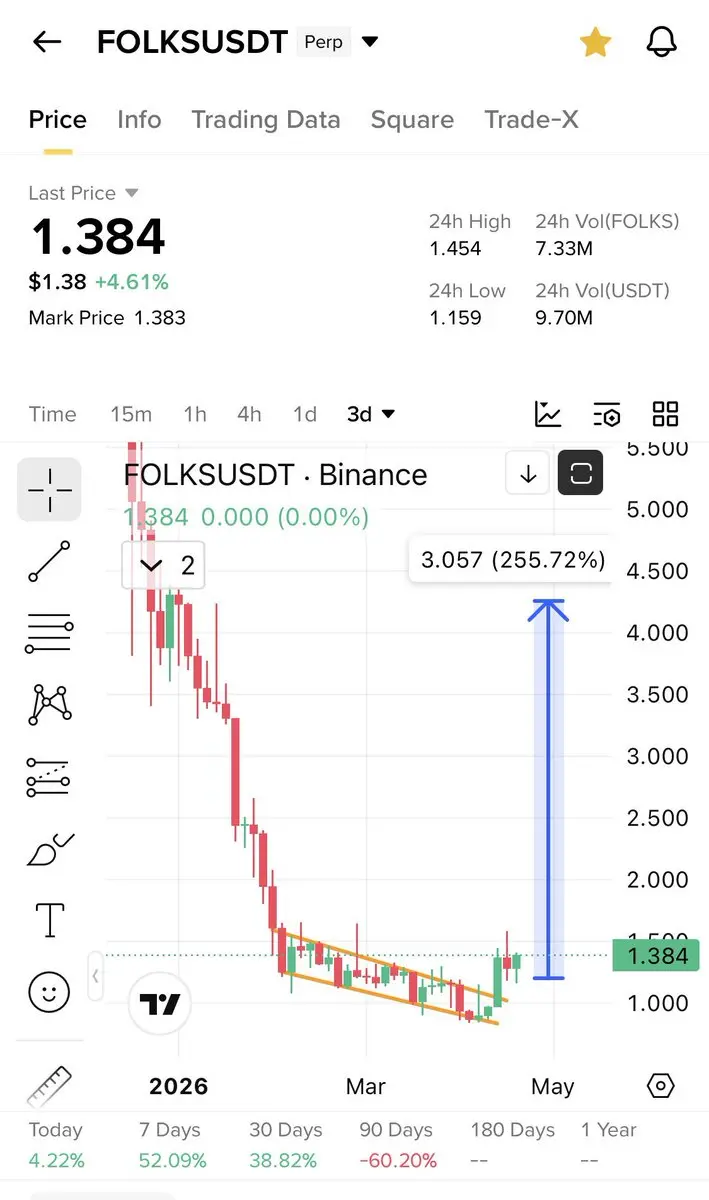Expand the chart to fullscreen
This screenshot has height=1200, width=709.
pyautogui.click(x=581, y=474)
